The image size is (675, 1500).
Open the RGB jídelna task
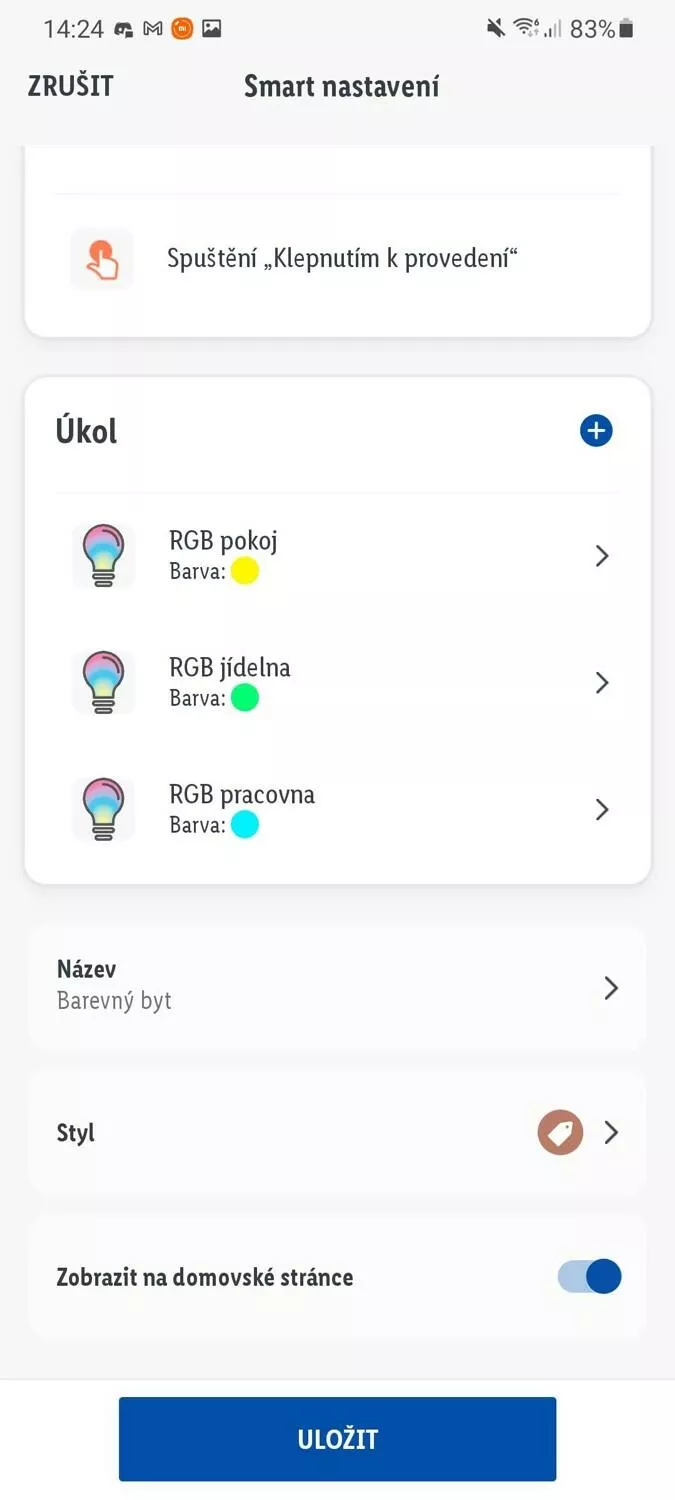338,682
